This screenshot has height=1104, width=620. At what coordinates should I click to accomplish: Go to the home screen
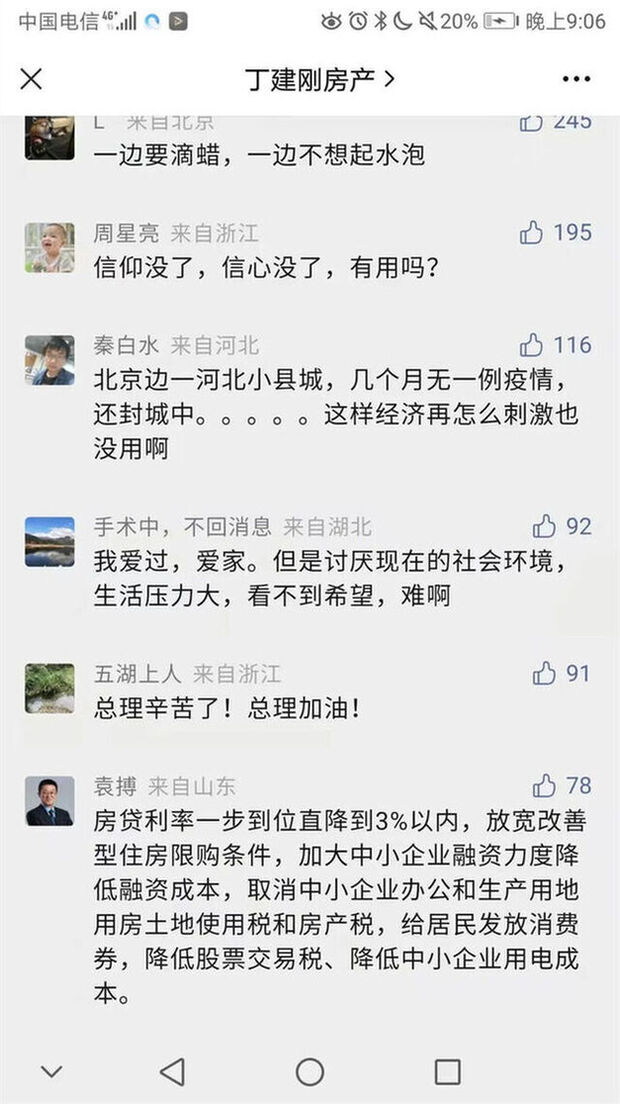point(310,1072)
